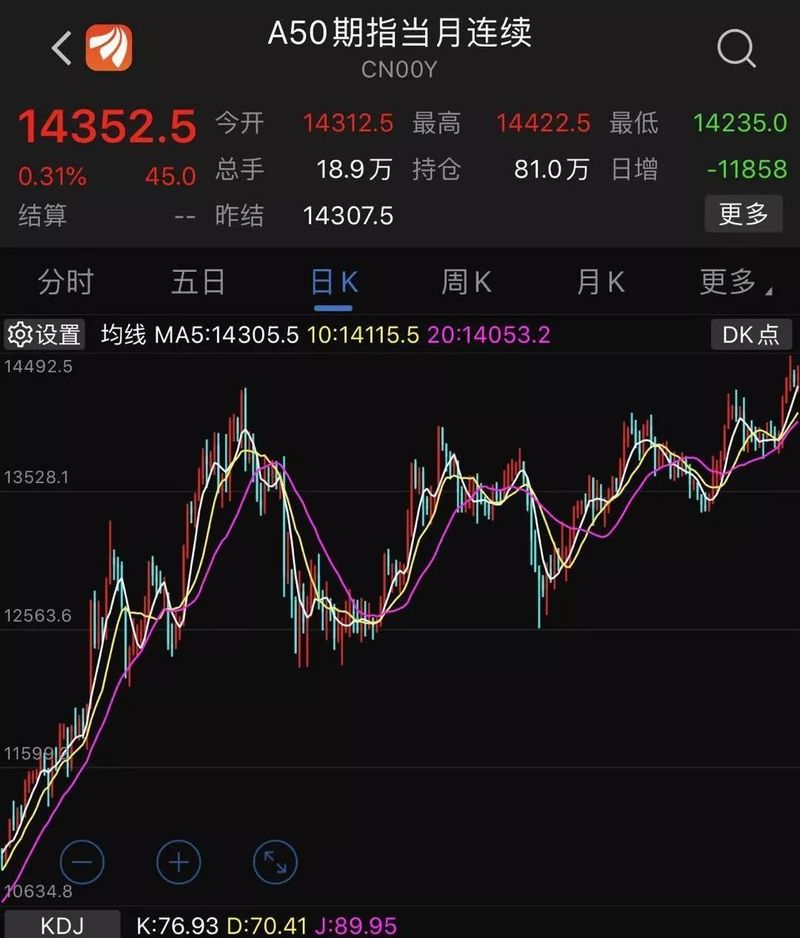This screenshot has height=938, width=800.
Task: Expand chart to fullscreen view
Action: click(276, 861)
